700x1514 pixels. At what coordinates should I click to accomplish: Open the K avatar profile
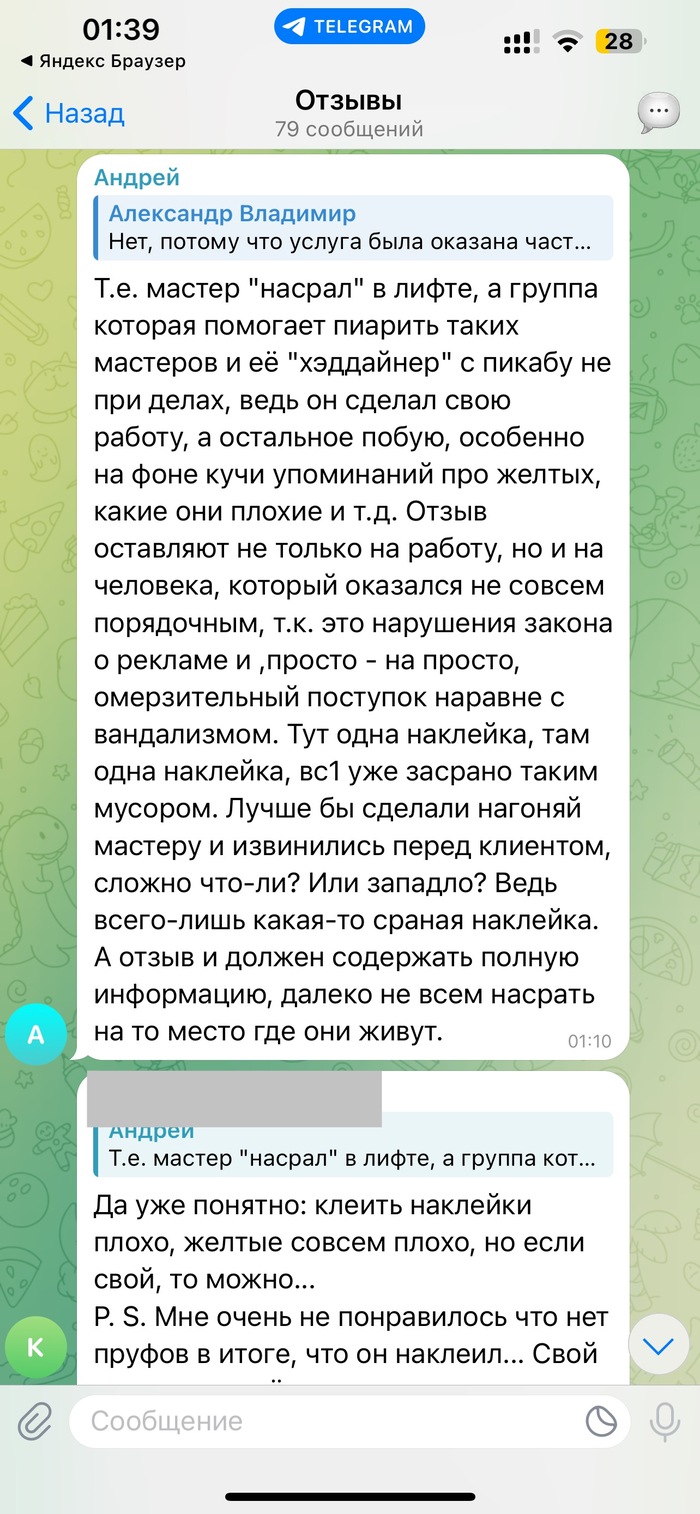click(35, 1346)
